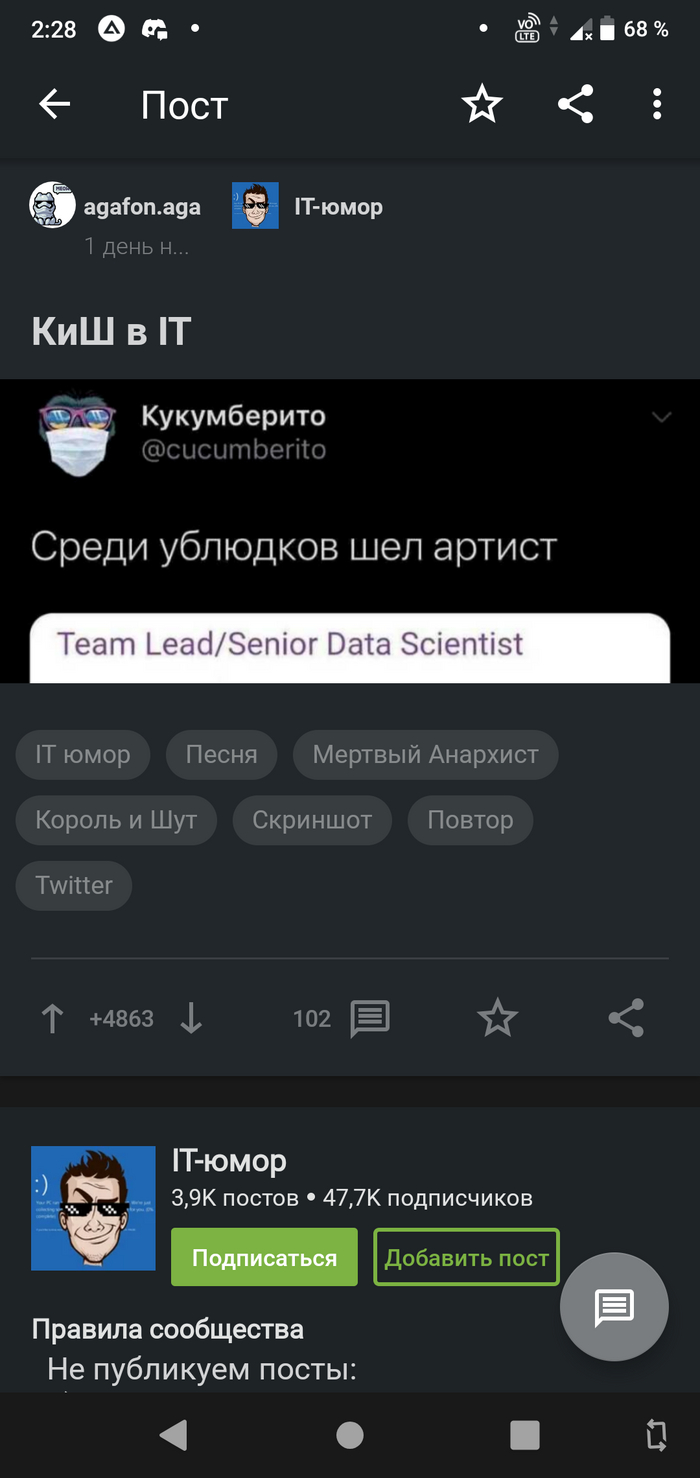Save post with the app bar star

click(x=482, y=104)
